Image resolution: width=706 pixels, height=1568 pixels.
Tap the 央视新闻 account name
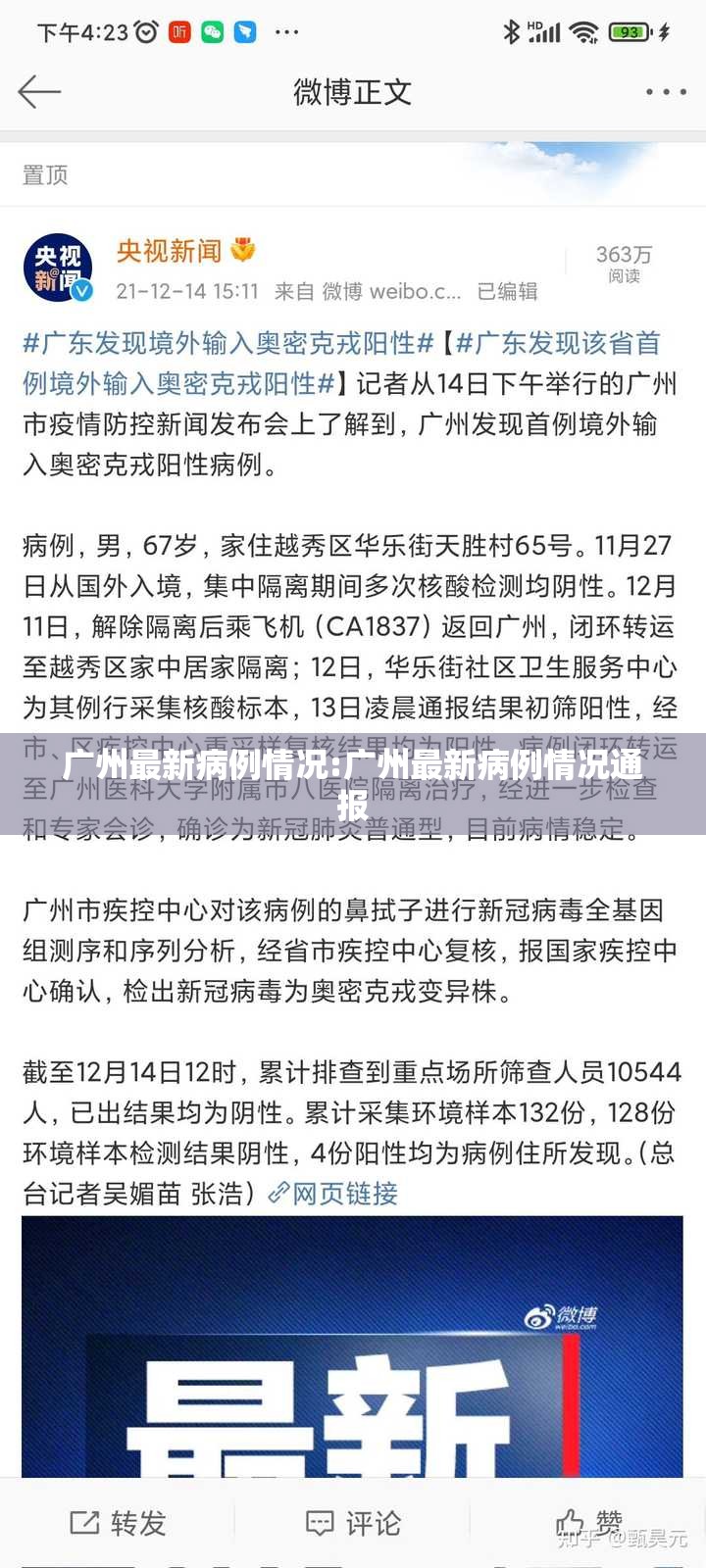(x=170, y=252)
